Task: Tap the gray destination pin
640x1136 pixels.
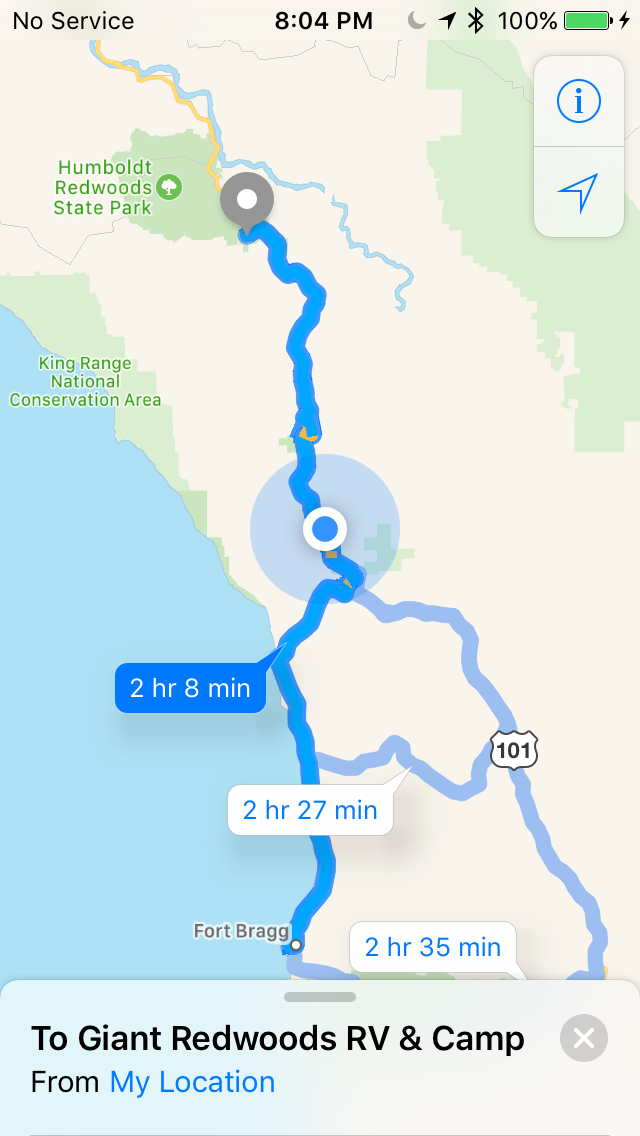Action: coord(246,201)
